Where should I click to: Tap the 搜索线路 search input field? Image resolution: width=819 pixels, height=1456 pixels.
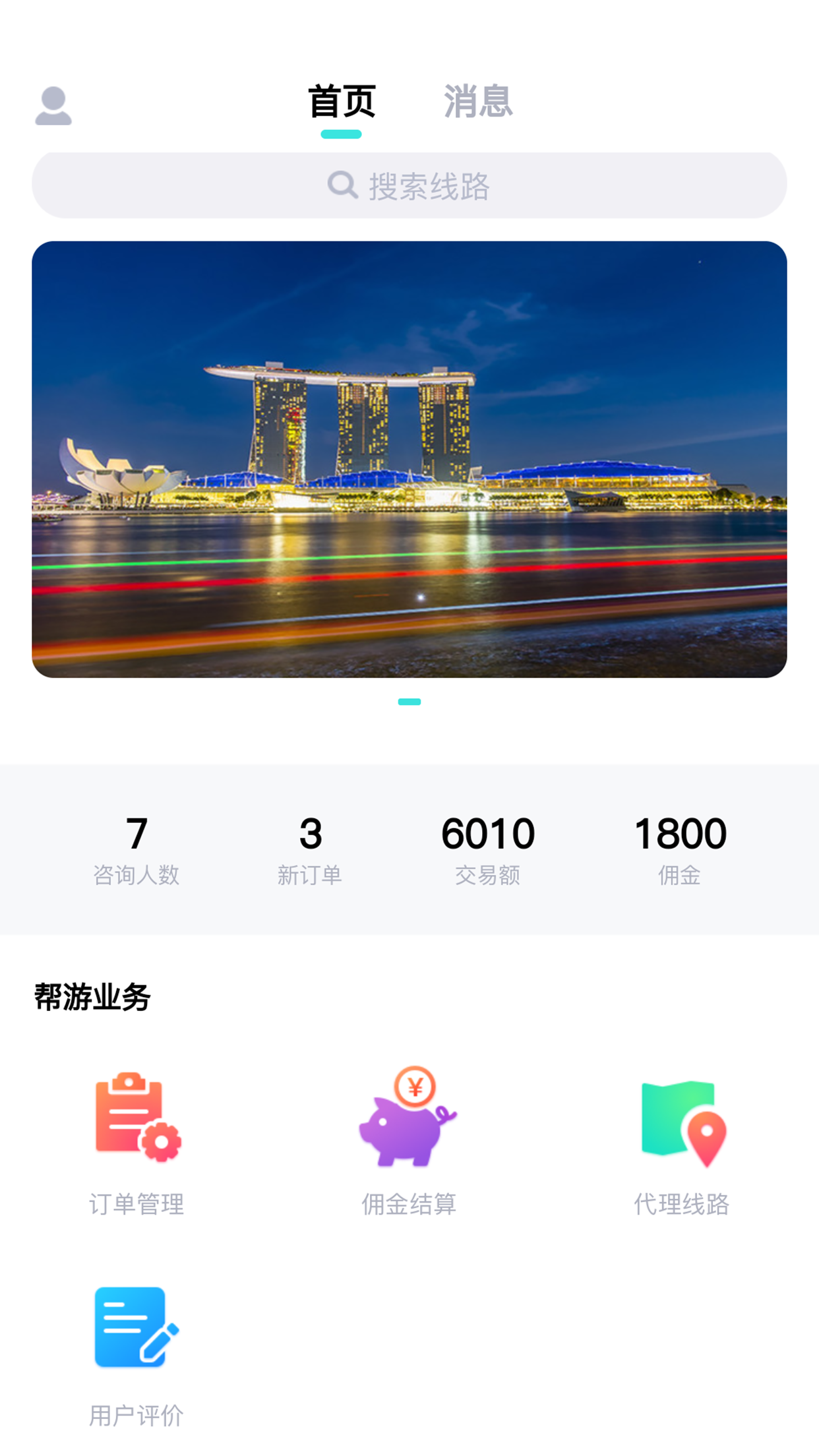(x=409, y=185)
